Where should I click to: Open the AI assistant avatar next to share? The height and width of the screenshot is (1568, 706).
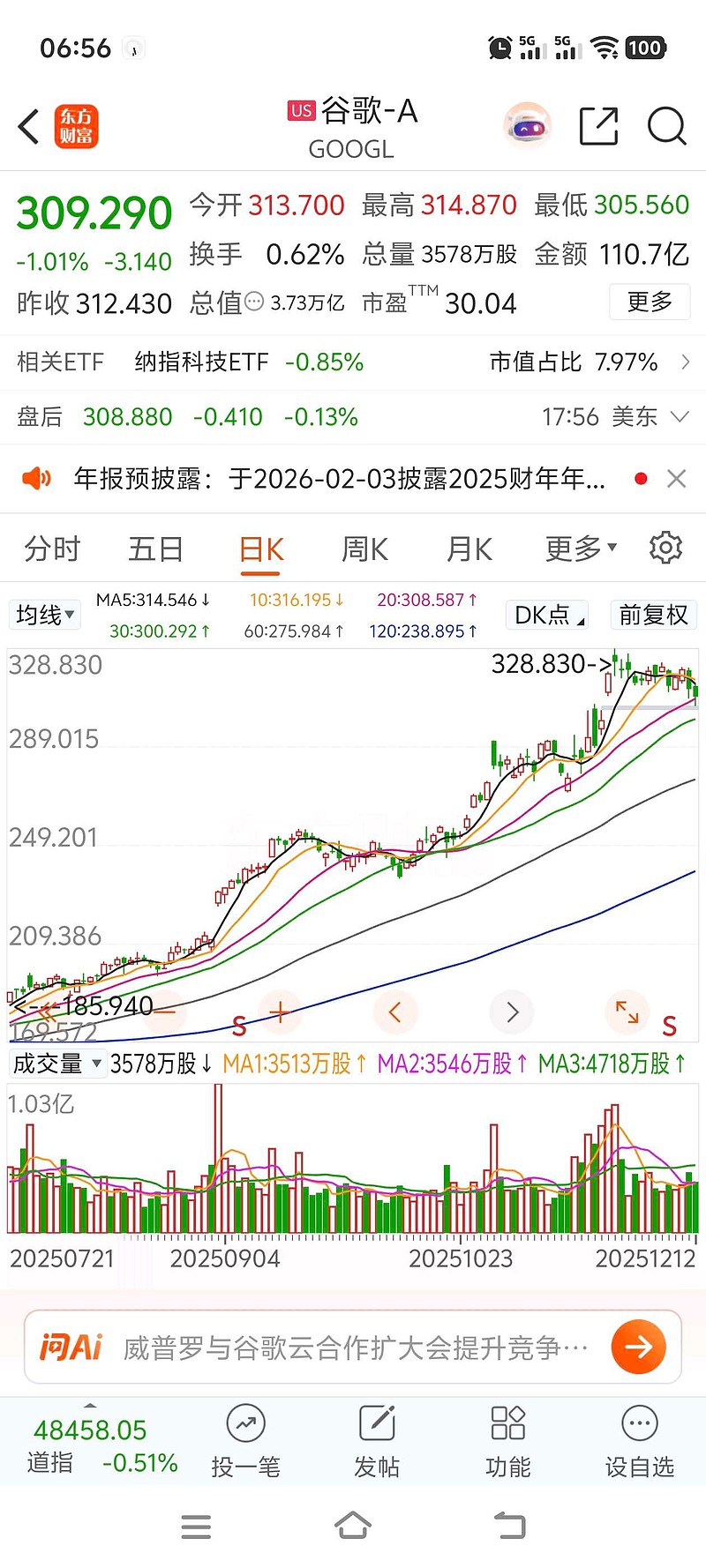(x=528, y=126)
